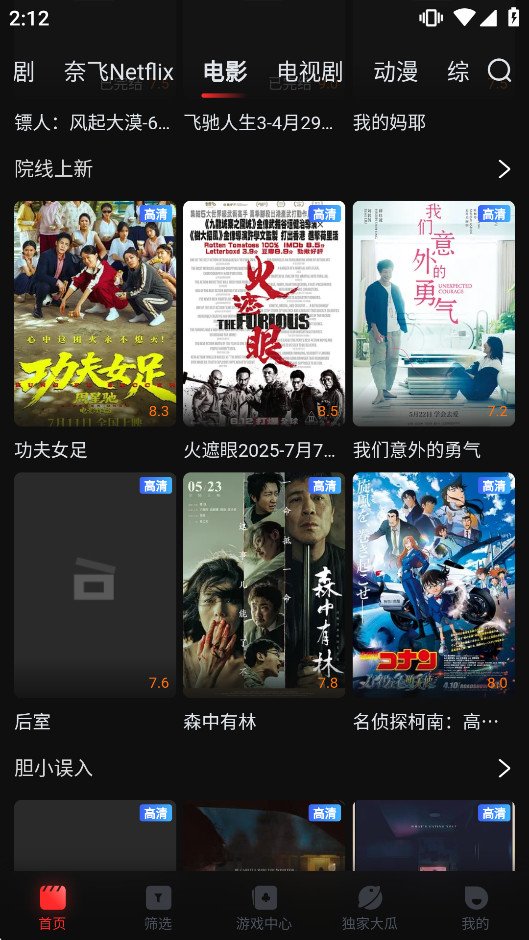The width and height of the screenshot is (529, 940).
Task: Switch to the 电视剧 tab
Action: tap(310, 72)
